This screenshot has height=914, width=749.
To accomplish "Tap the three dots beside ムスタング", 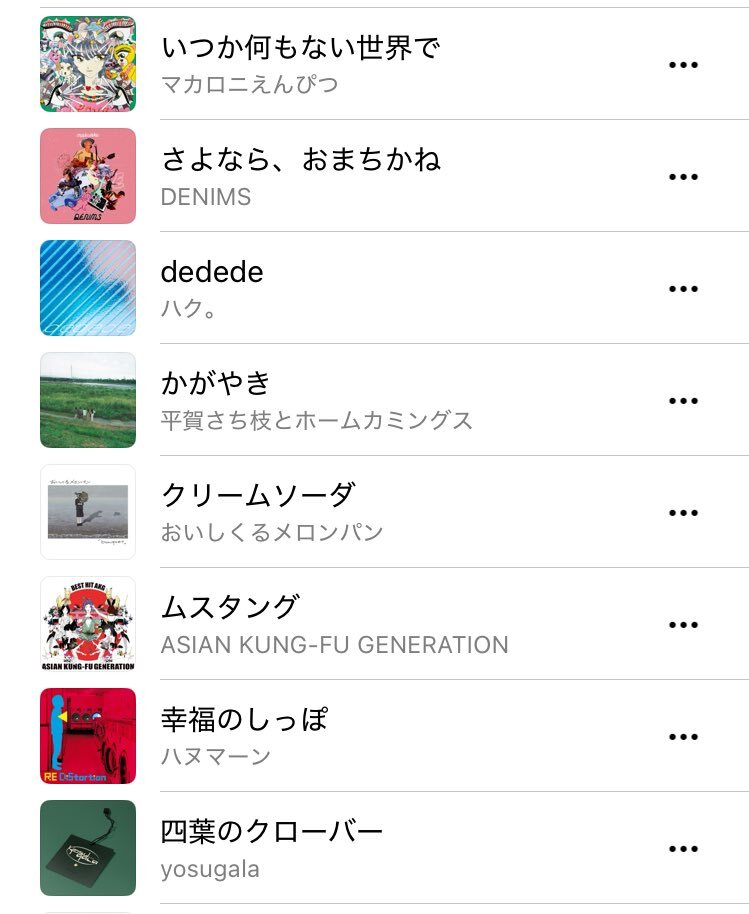I will (x=682, y=624).
